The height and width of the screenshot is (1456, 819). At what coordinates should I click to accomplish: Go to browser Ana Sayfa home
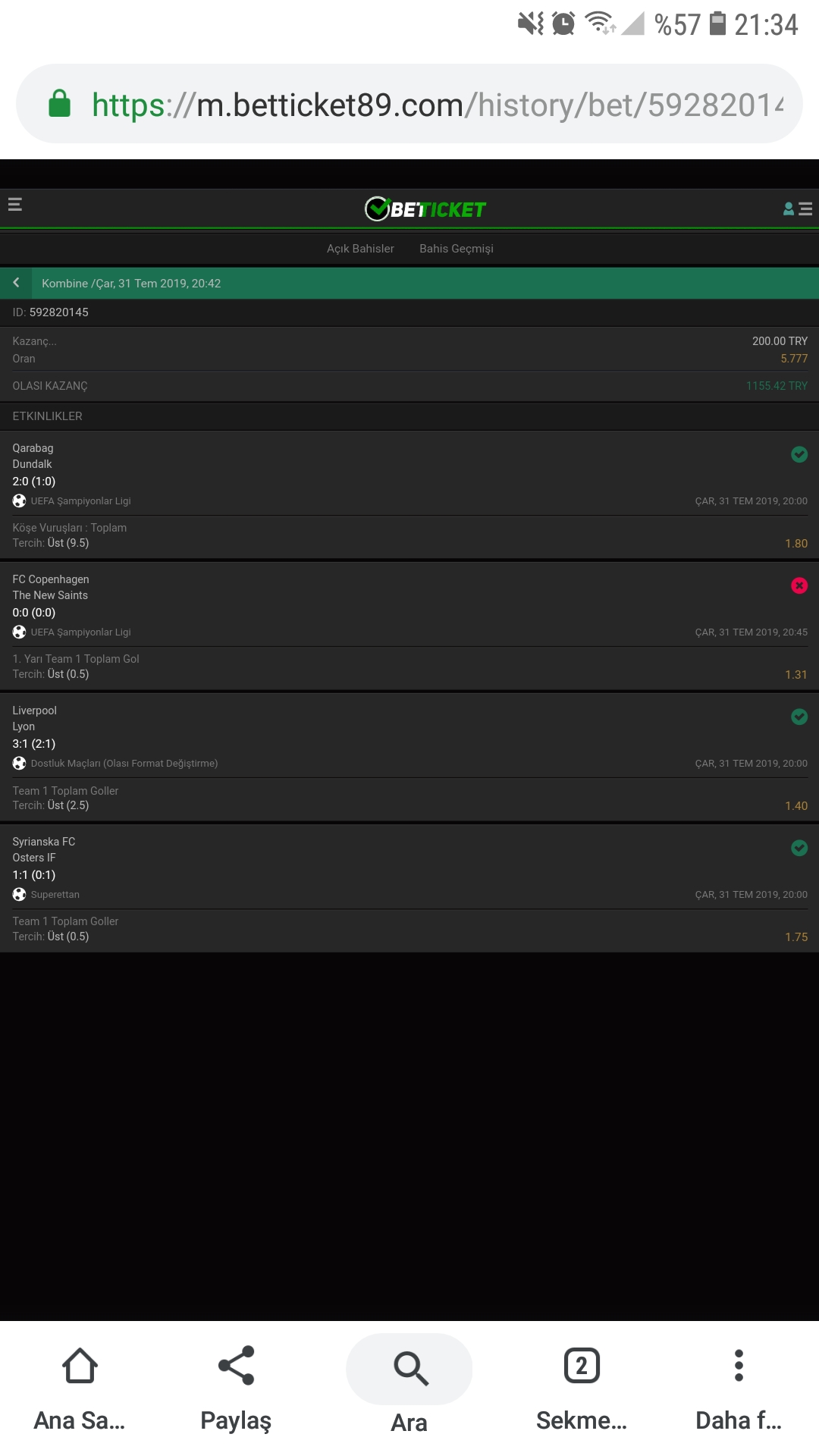coord(80,1389)
